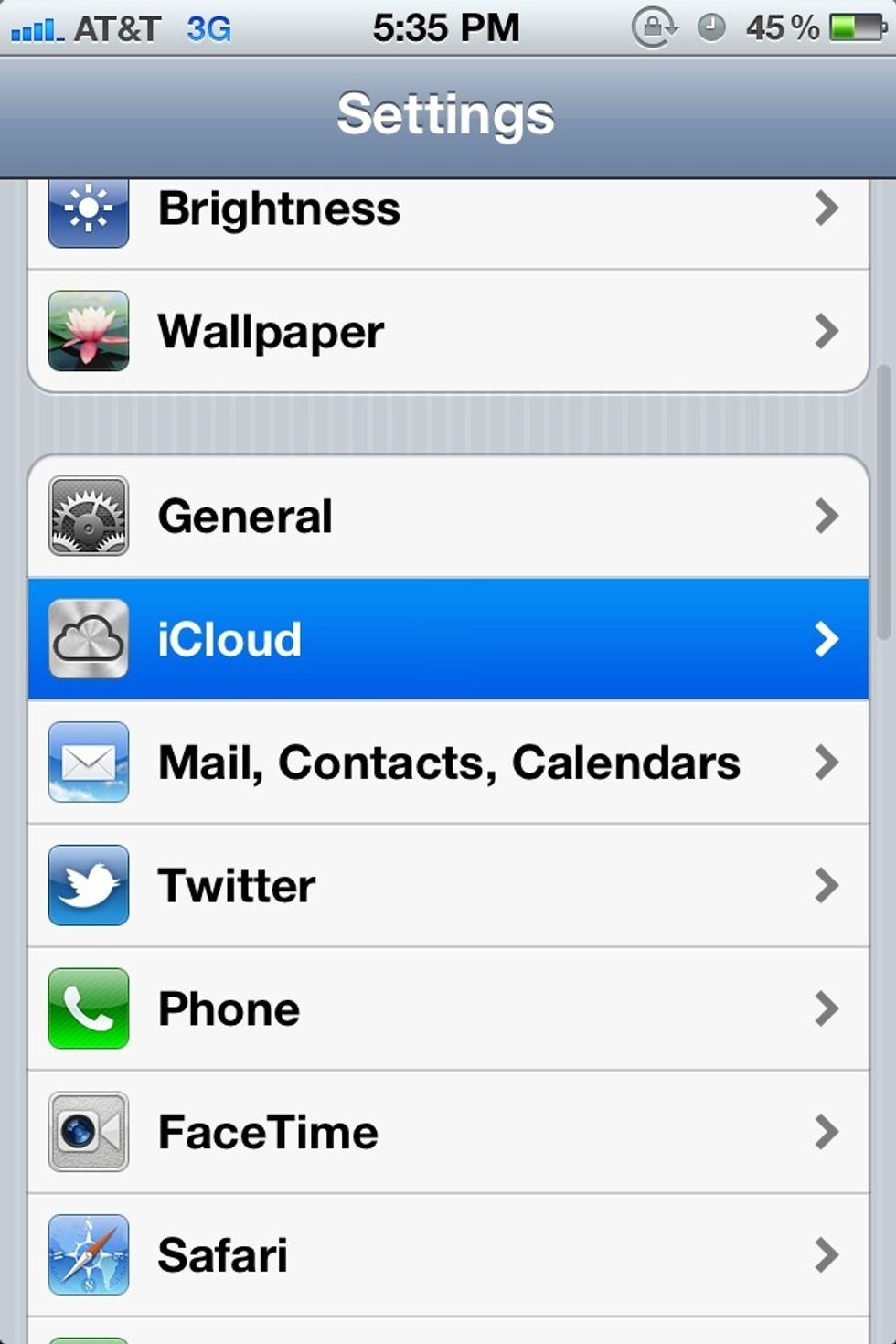
Task: Select the Safari compass icon
Action: point(88,1254)
